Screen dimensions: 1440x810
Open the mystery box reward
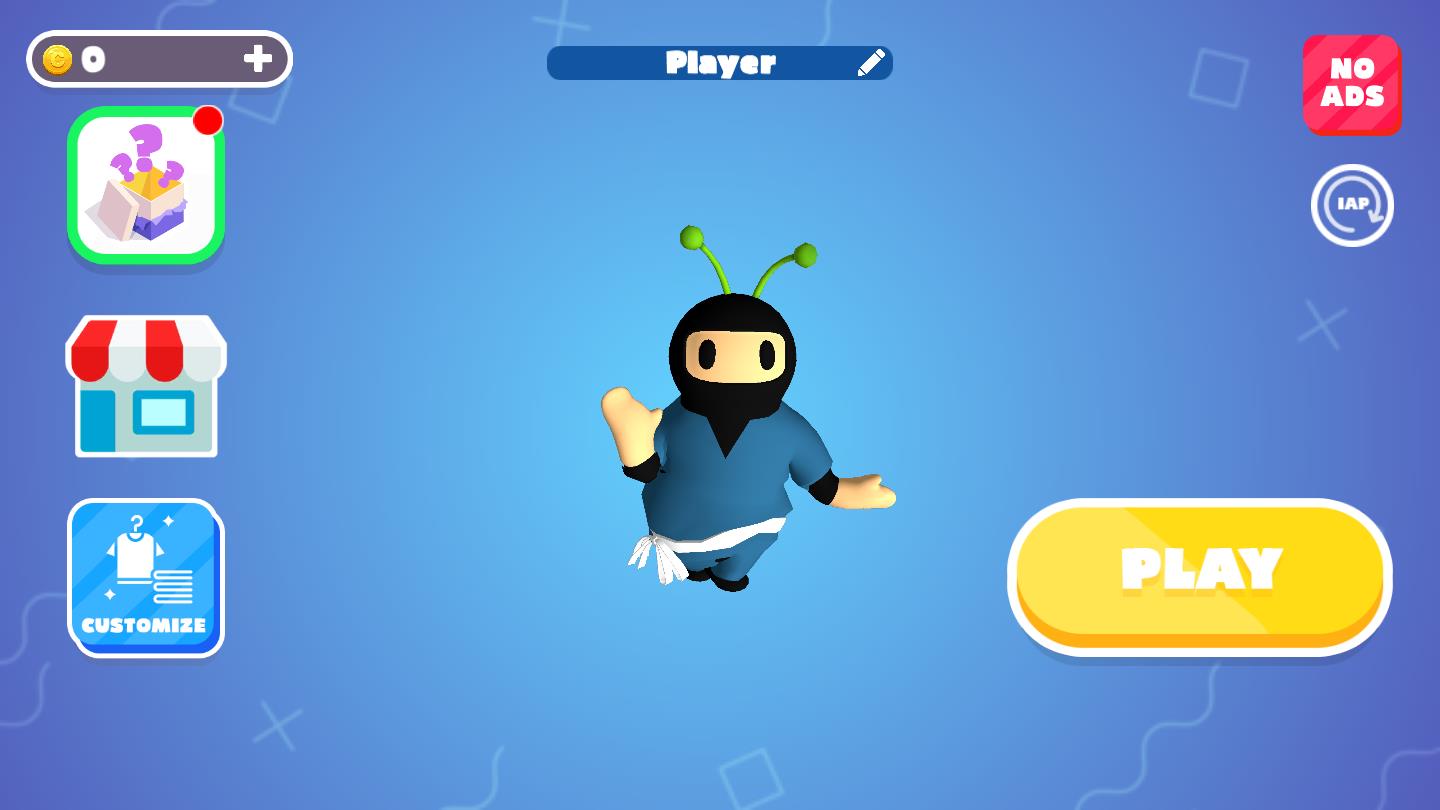[146, 186]
